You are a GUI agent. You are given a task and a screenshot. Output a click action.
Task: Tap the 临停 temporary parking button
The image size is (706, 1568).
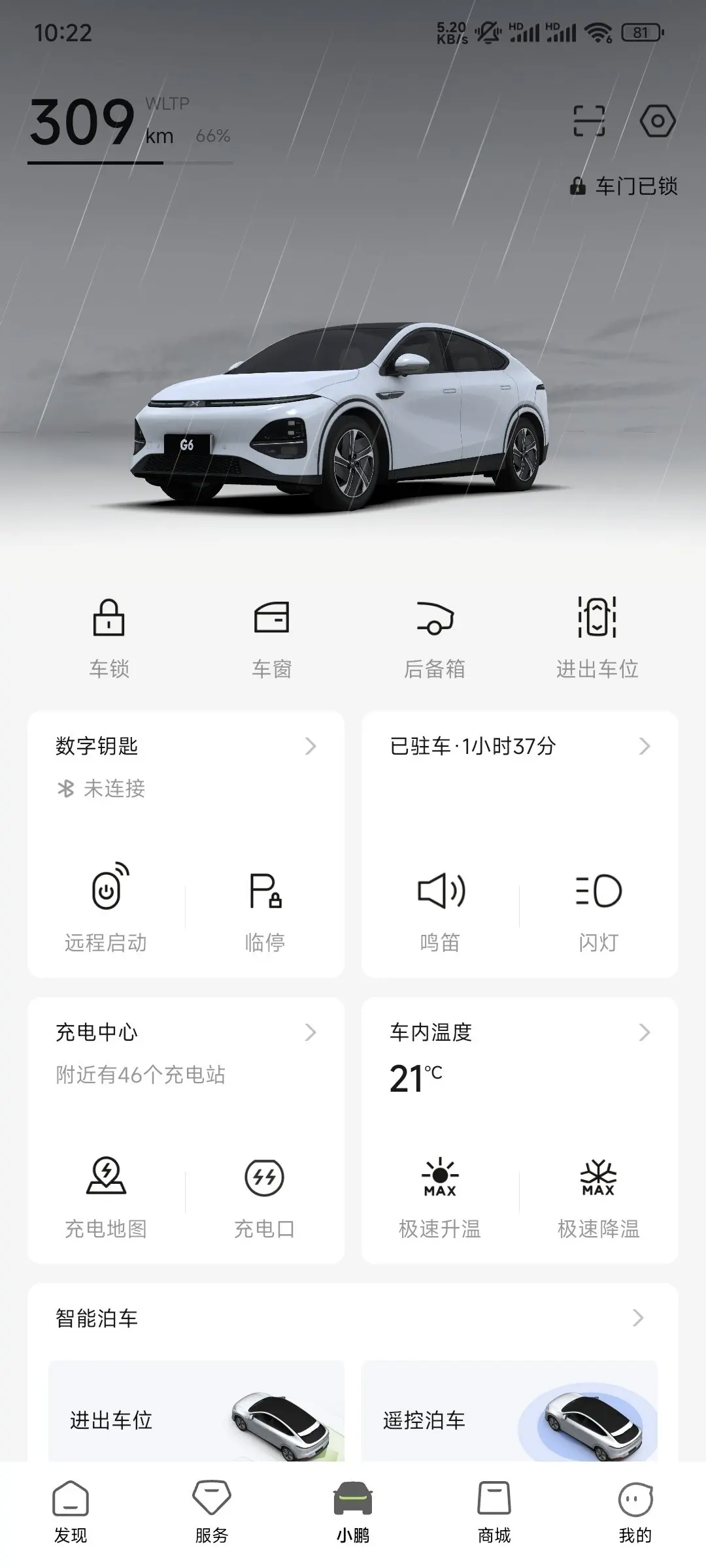click(x=265, y=908)
